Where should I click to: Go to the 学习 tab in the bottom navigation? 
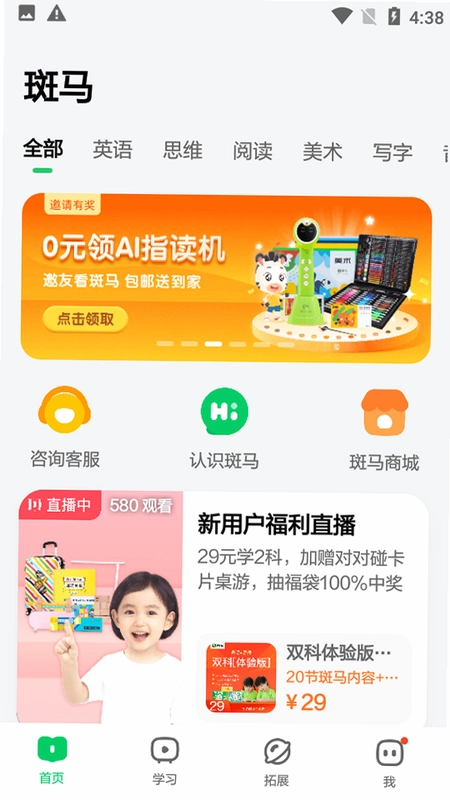pos(164,761)
